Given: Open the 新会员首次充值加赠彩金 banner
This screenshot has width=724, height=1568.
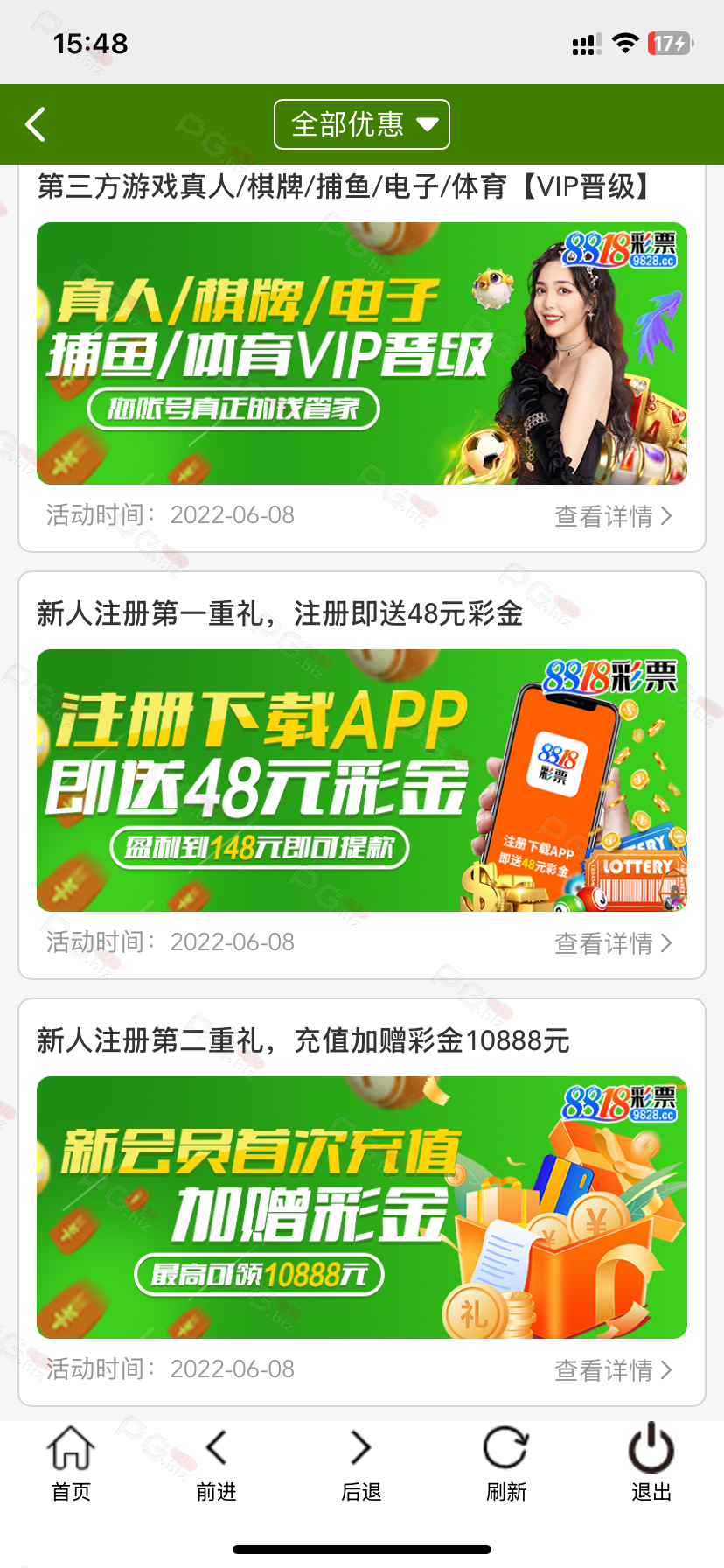Looking at the screenshot, I should pos(361,1207).
